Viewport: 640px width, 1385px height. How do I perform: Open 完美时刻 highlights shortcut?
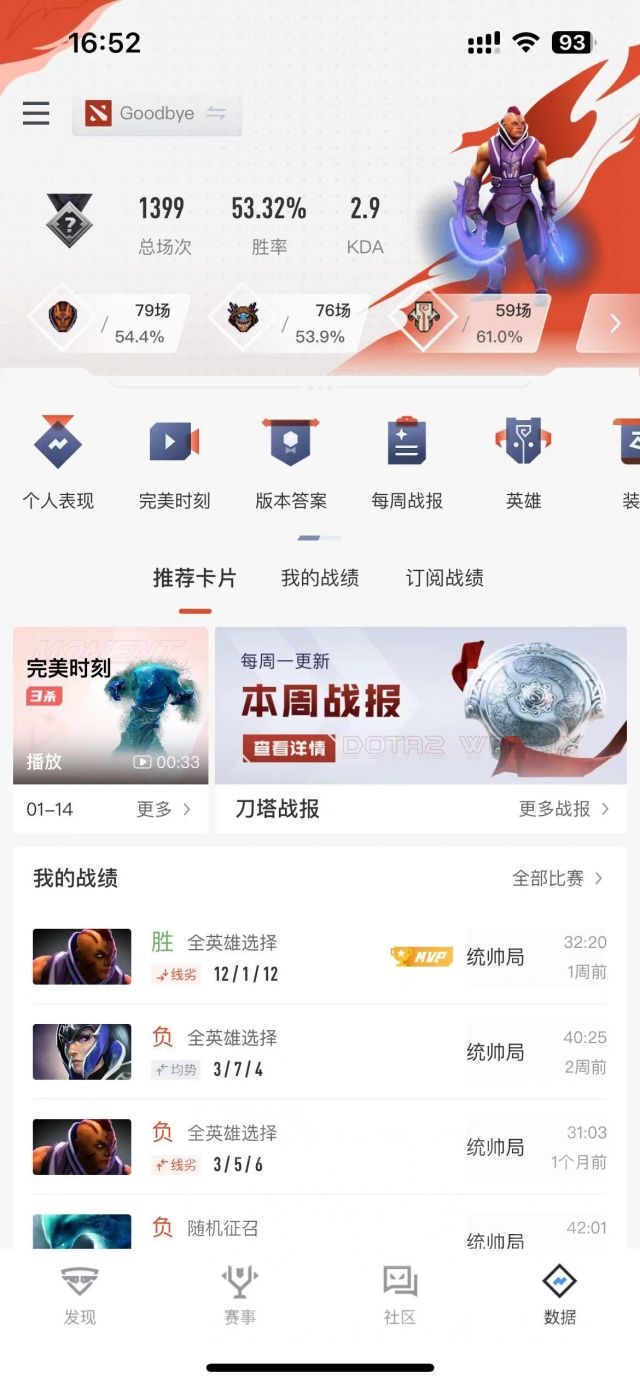174,464
